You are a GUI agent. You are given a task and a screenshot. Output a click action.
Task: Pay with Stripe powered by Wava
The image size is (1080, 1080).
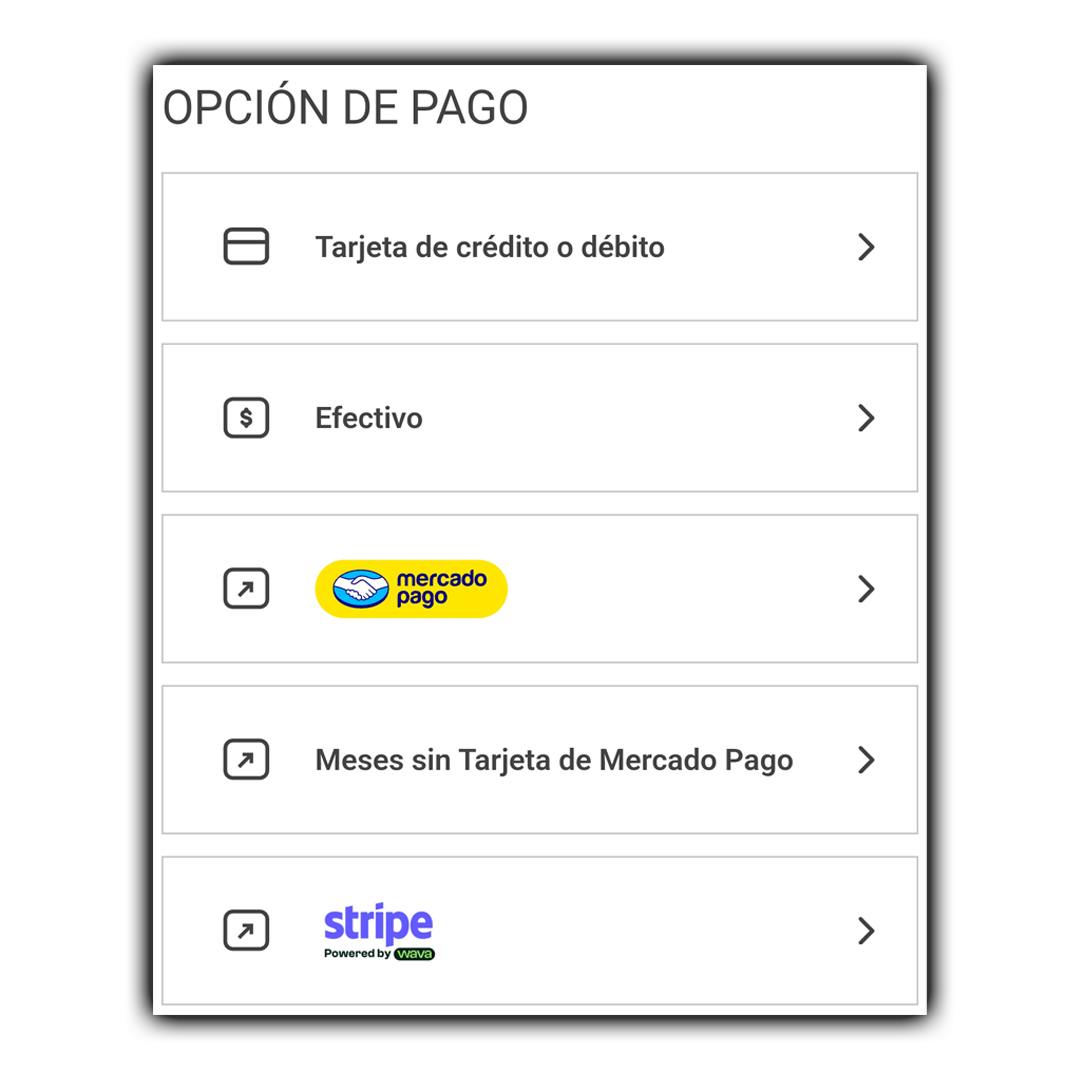pos(539,931)
